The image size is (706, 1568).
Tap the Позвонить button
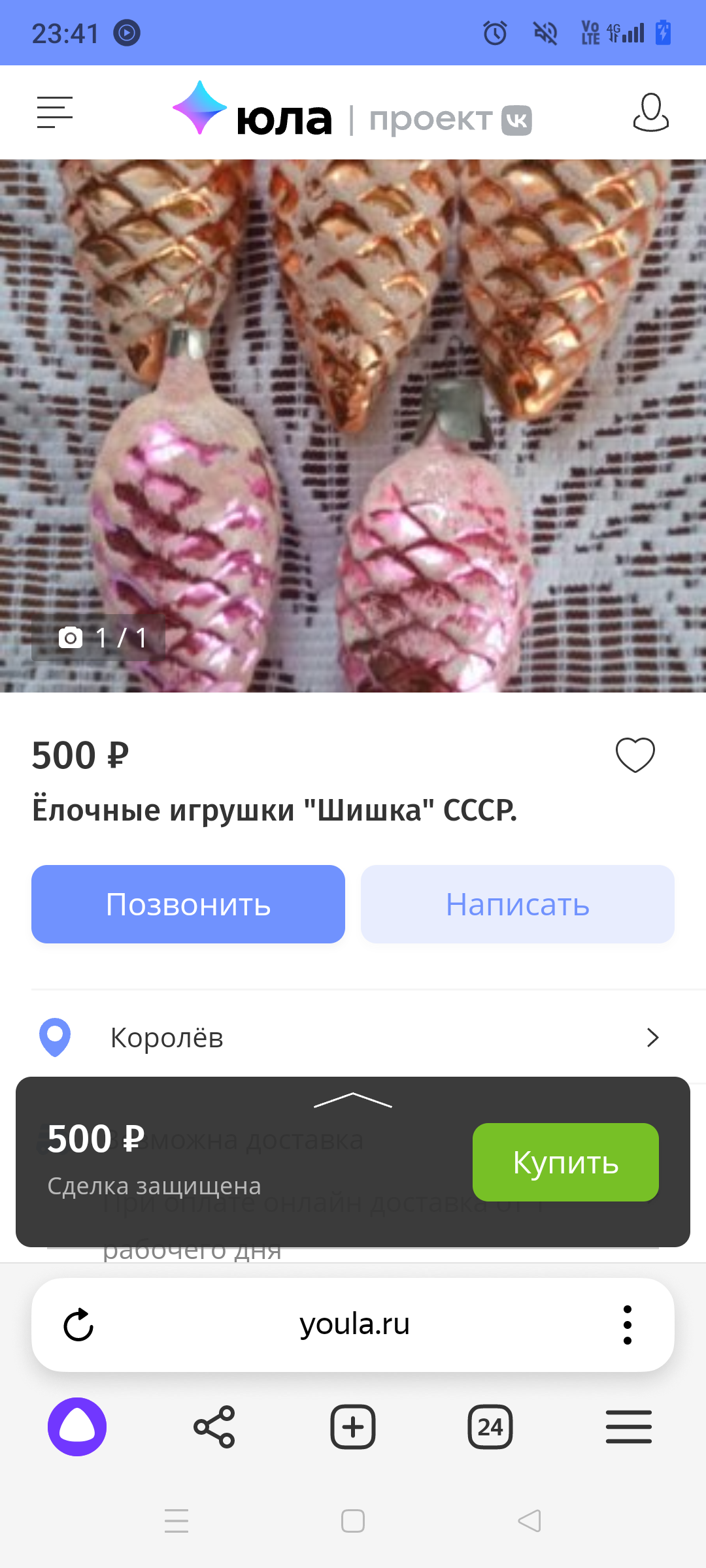[x=188, y=904]
